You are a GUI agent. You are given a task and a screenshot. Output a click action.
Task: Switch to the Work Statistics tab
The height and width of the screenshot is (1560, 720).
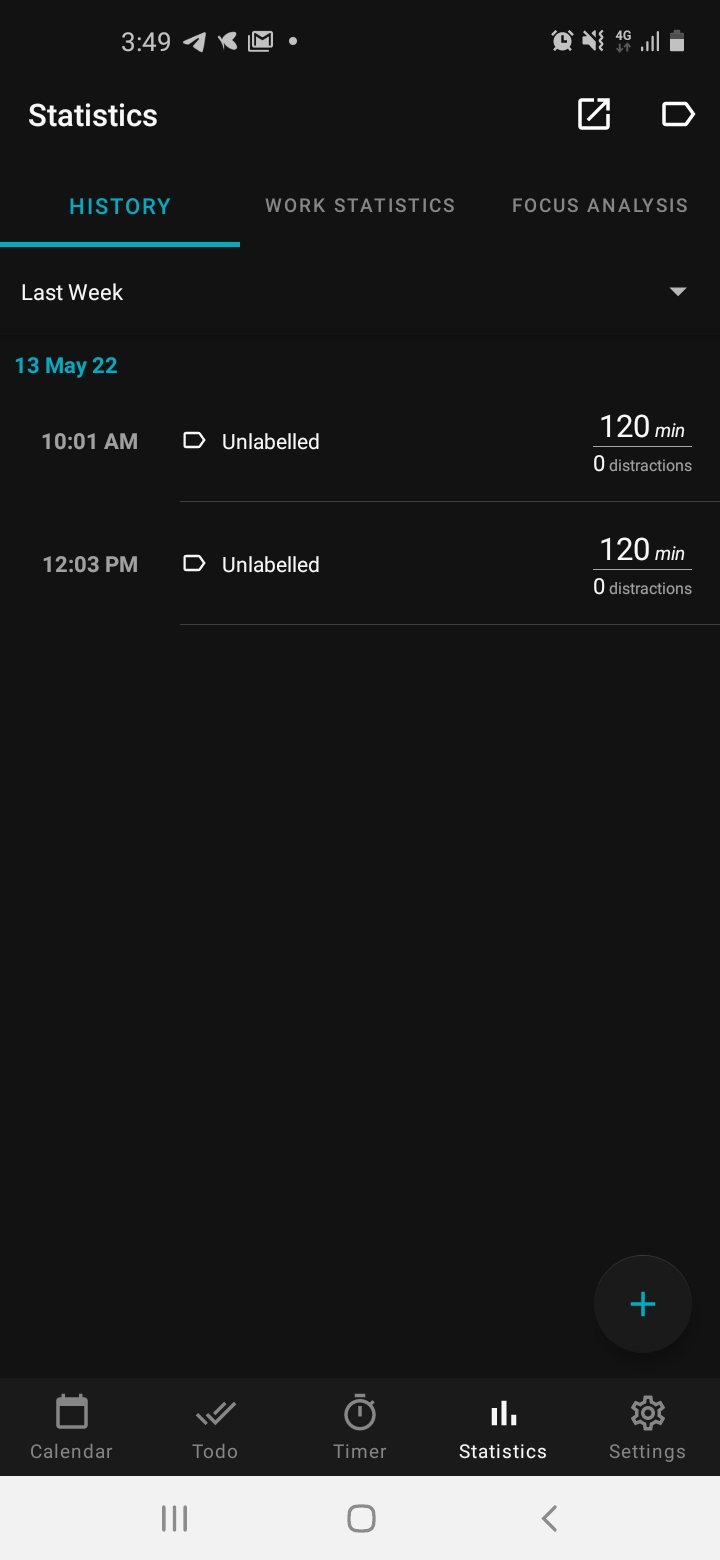(360, 206)
